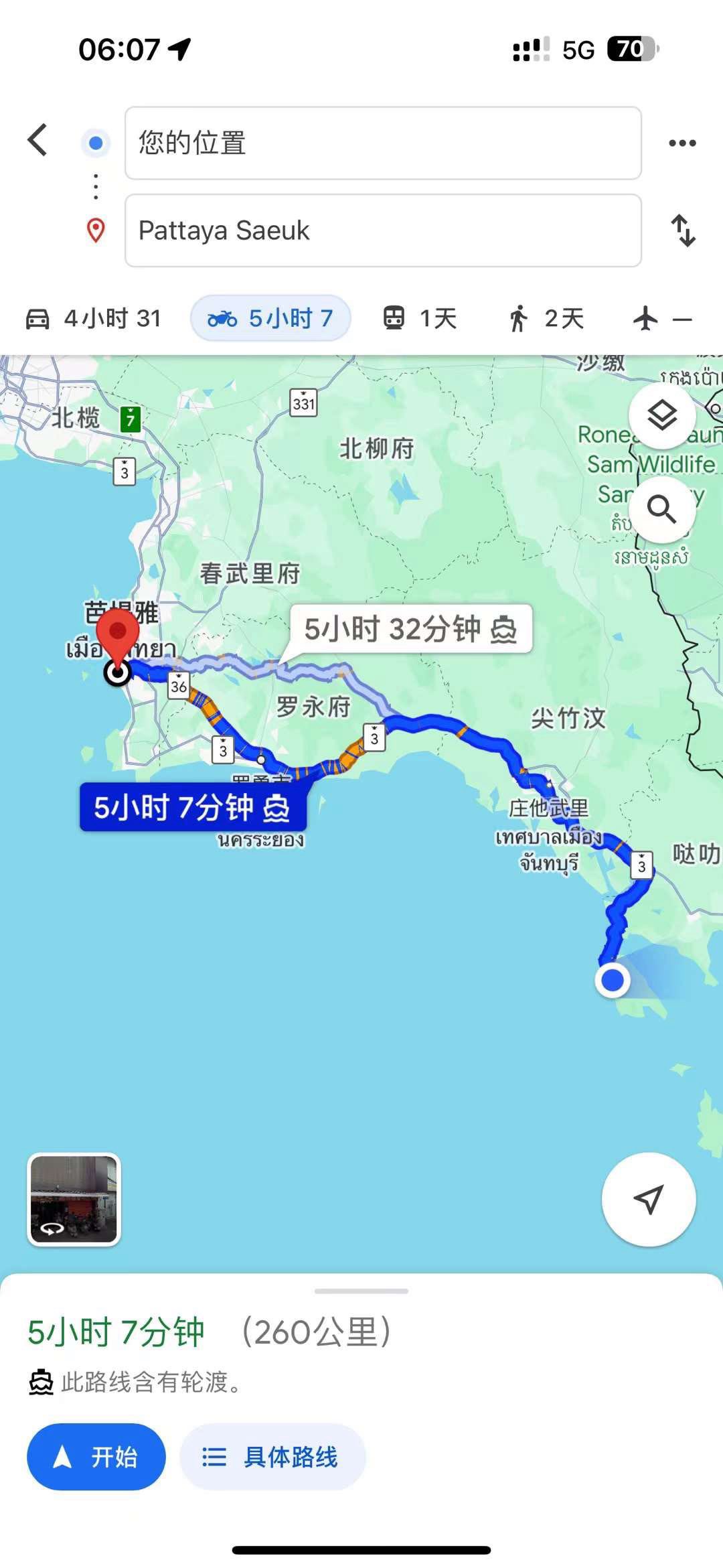Expand the route details sheet handle
723x1568 pixels.
(x=361, y=1291)
